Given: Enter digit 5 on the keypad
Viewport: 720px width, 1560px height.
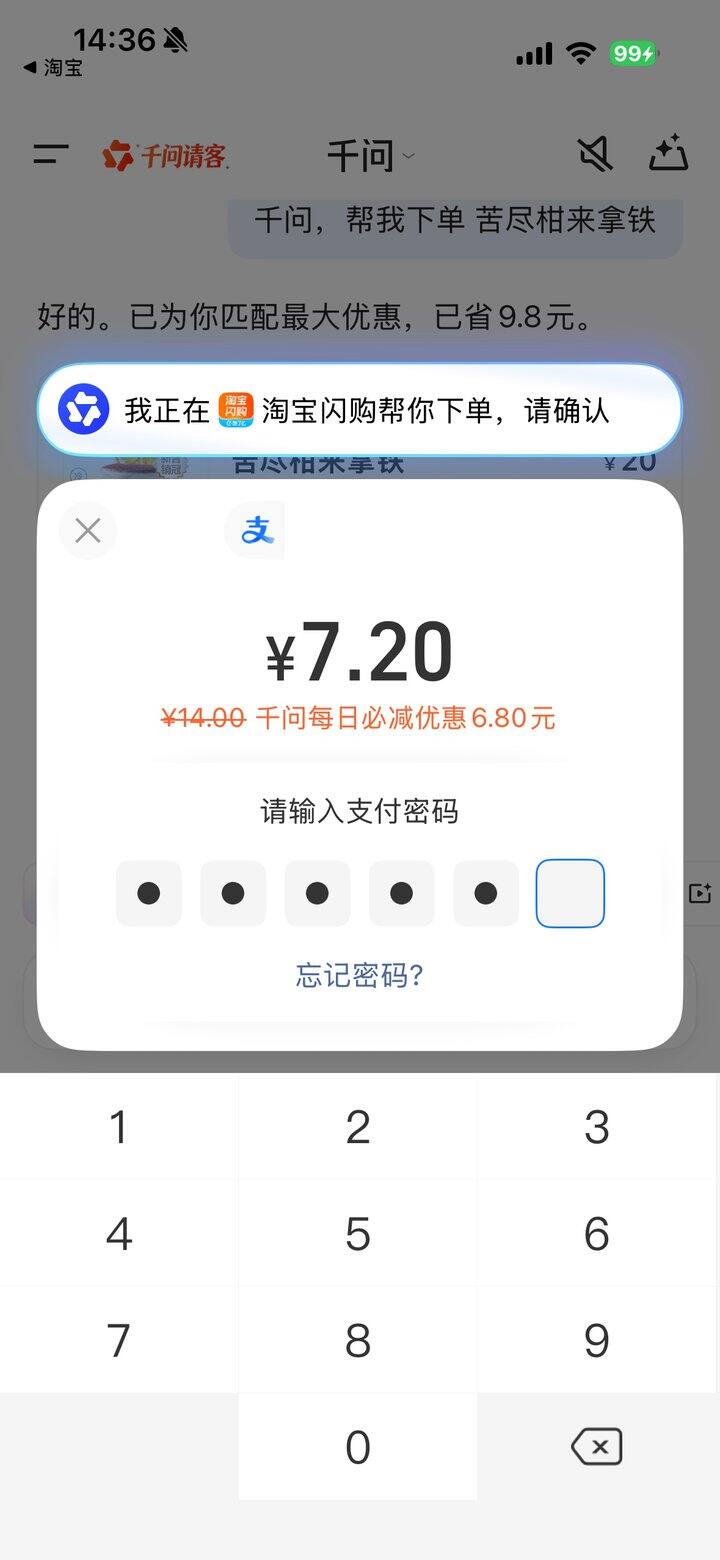Looking at the screenshot, I should tap(358, 1234).
